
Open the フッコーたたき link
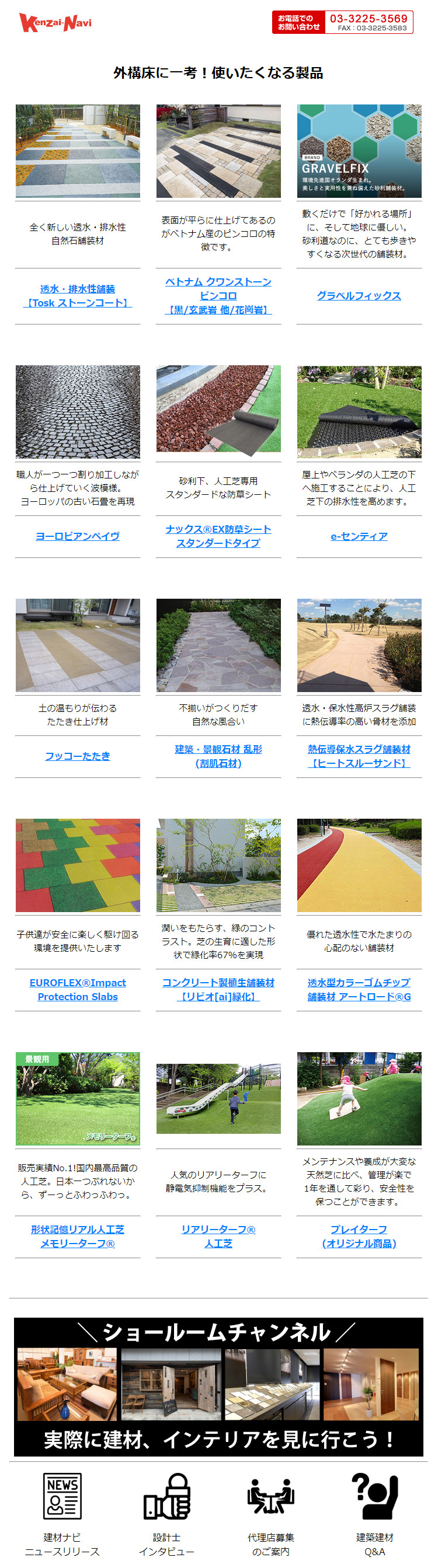(x=77, y=756)
